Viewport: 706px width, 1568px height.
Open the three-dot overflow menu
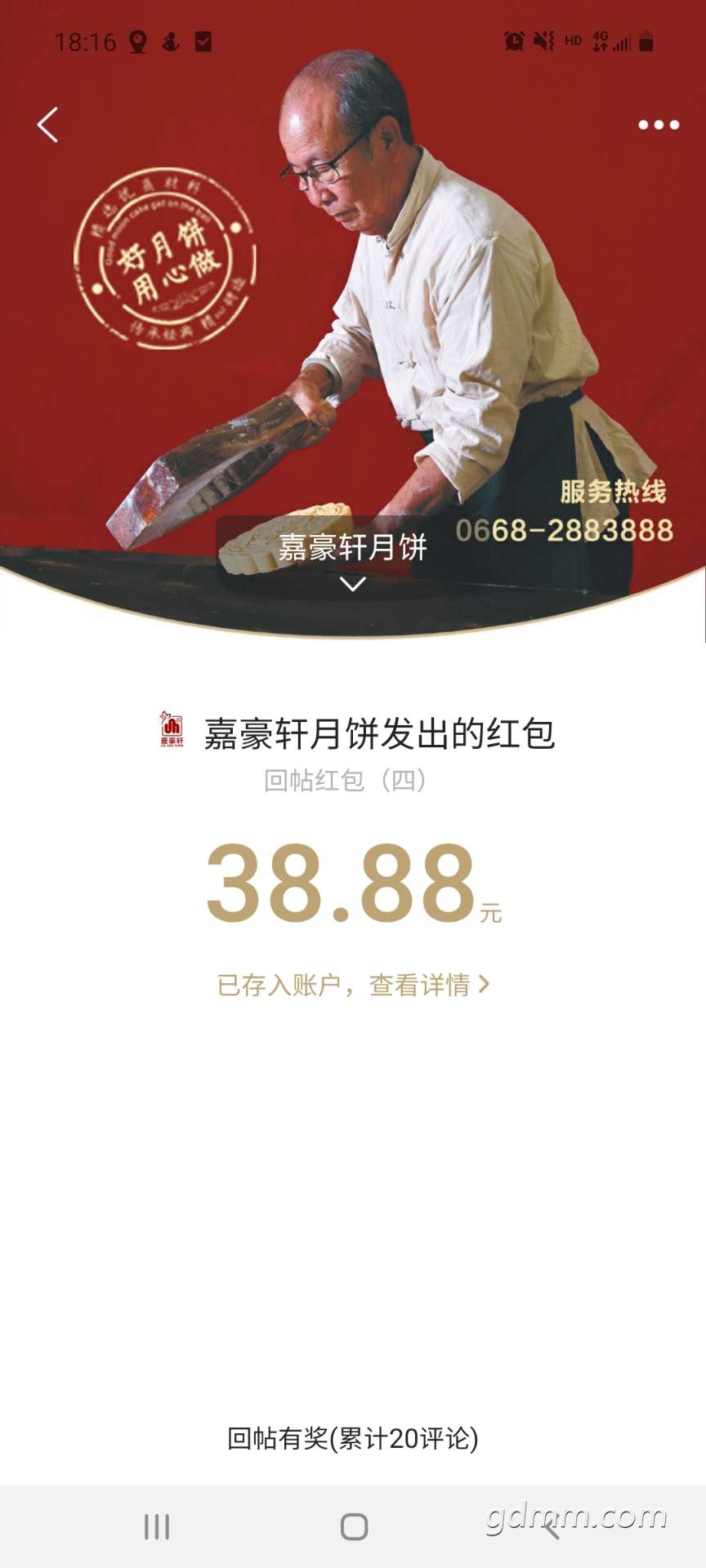coord(659,125)
